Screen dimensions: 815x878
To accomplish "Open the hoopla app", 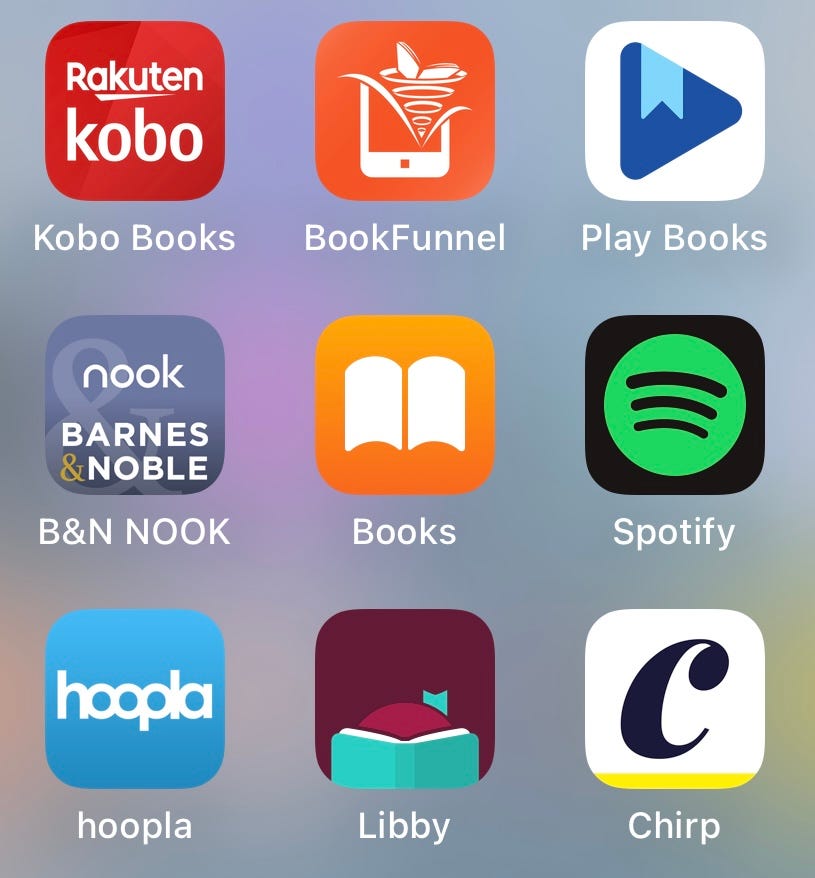I will [x=135, y=699].
